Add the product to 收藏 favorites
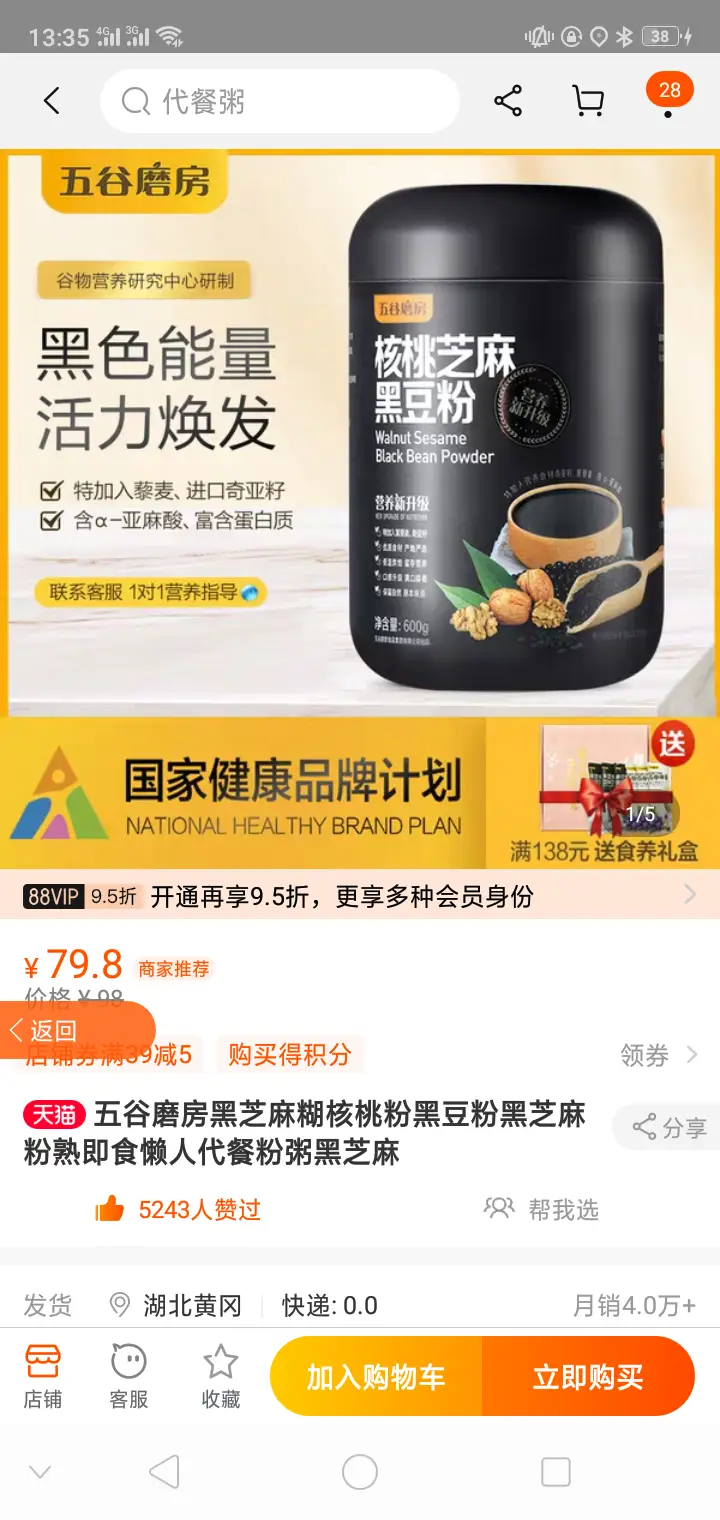The image size is (720, 1520). (220, 1376)
